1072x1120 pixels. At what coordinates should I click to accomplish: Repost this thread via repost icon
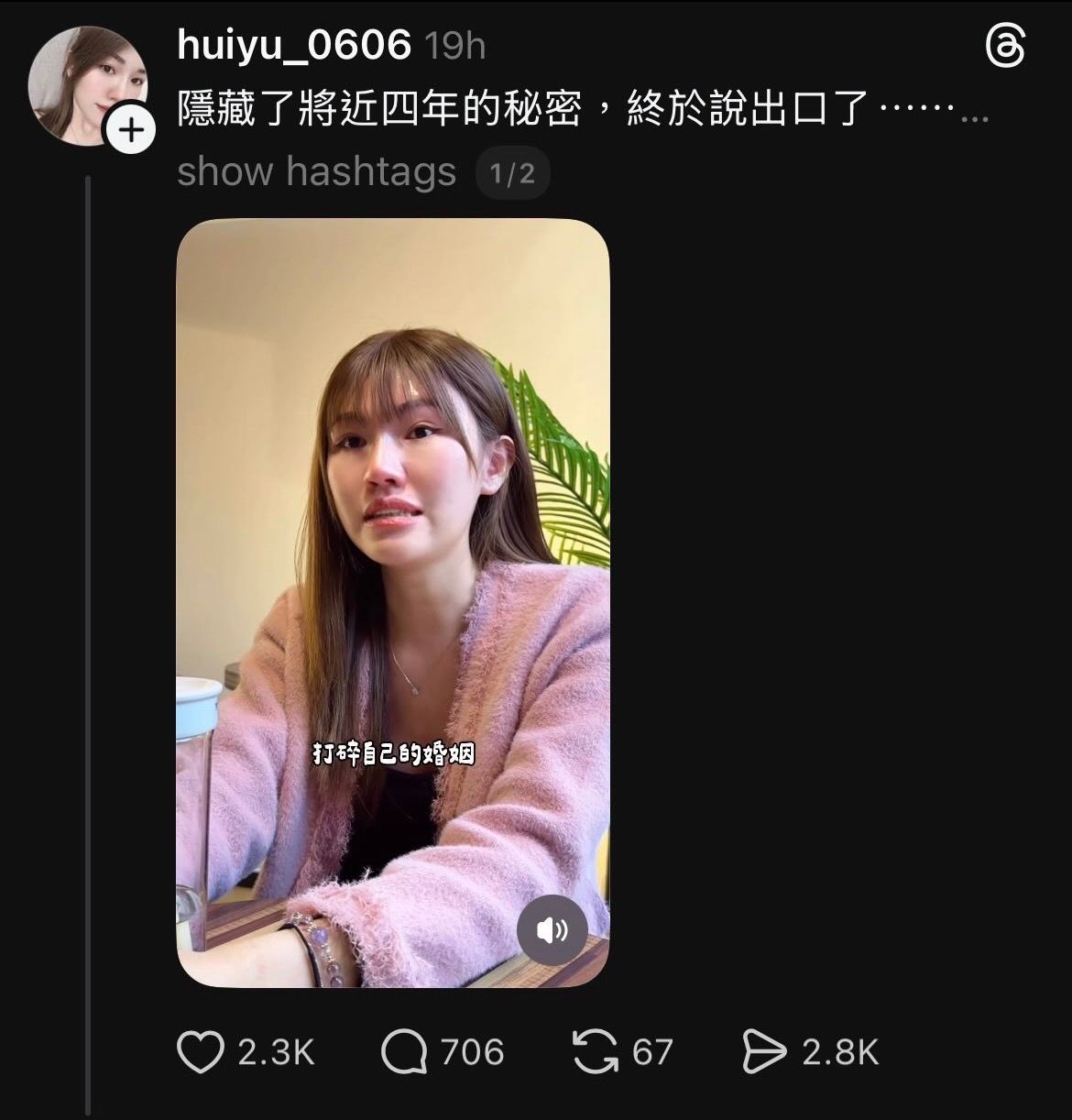tap(596, 1051)
